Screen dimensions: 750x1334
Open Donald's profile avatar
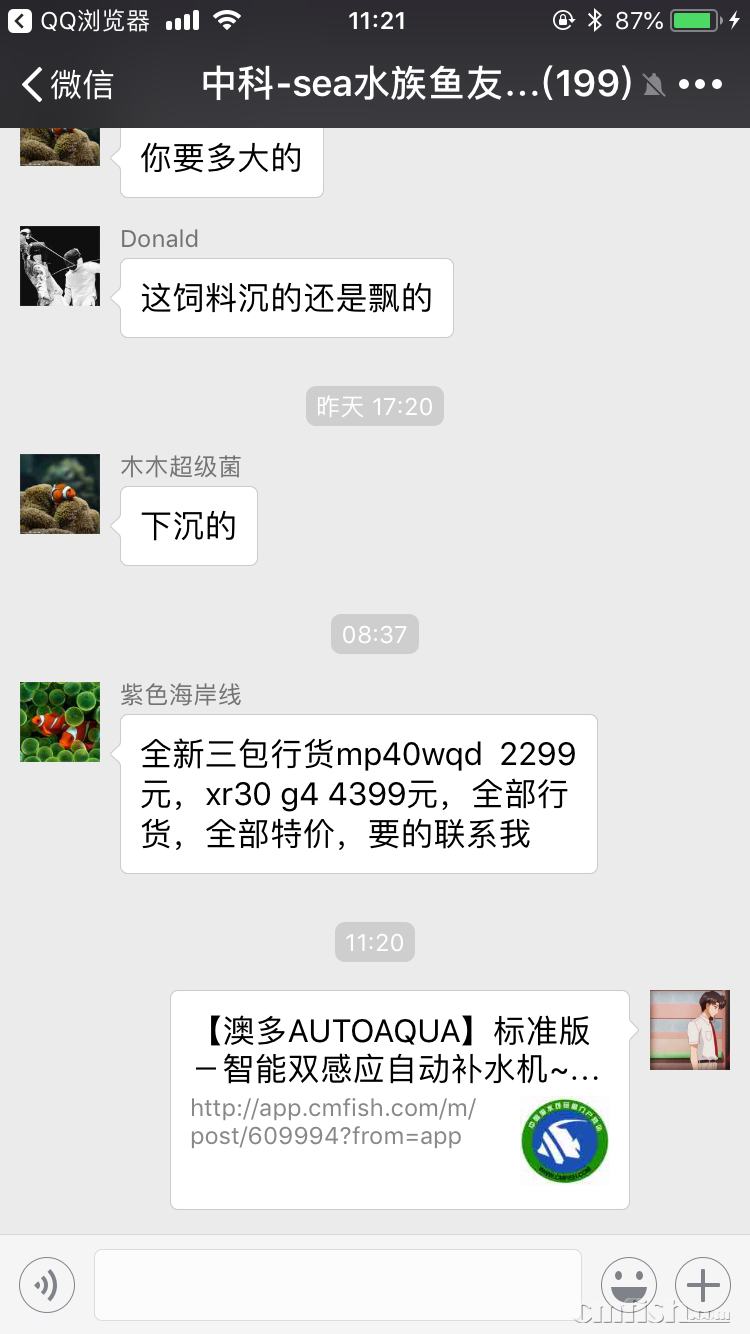coord(60,266)
